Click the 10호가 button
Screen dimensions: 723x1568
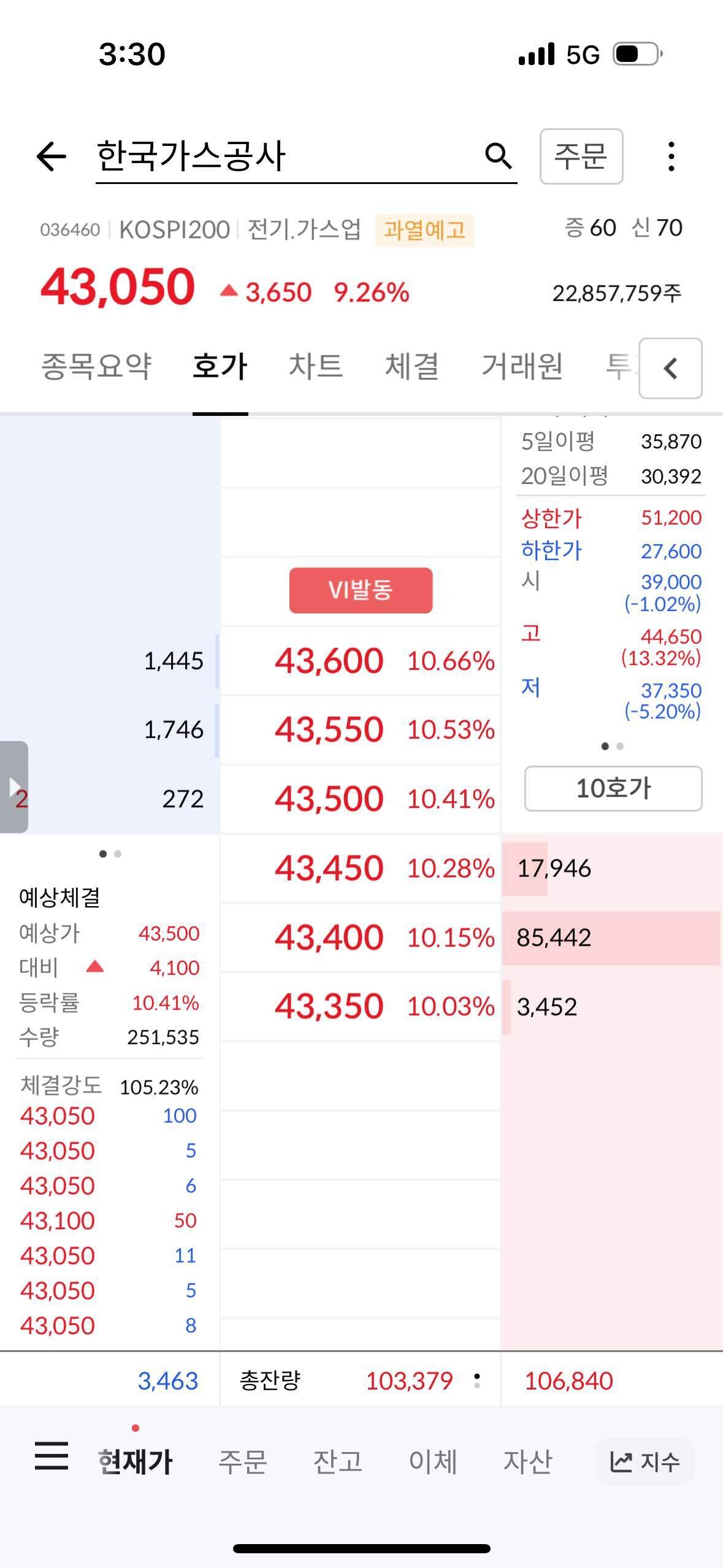[611, 790]
